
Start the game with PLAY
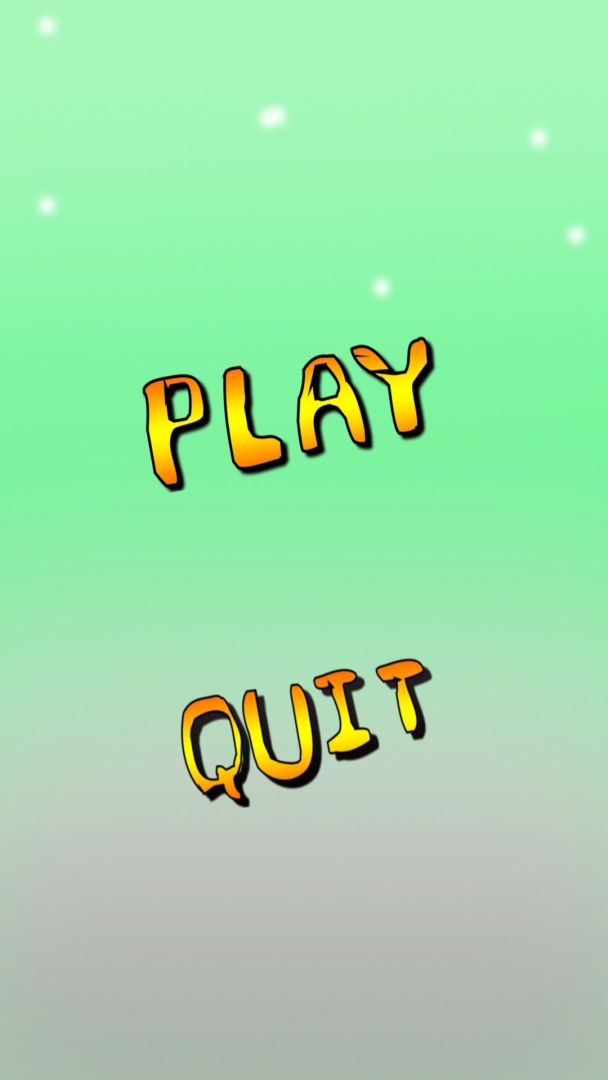coord(288,412)
